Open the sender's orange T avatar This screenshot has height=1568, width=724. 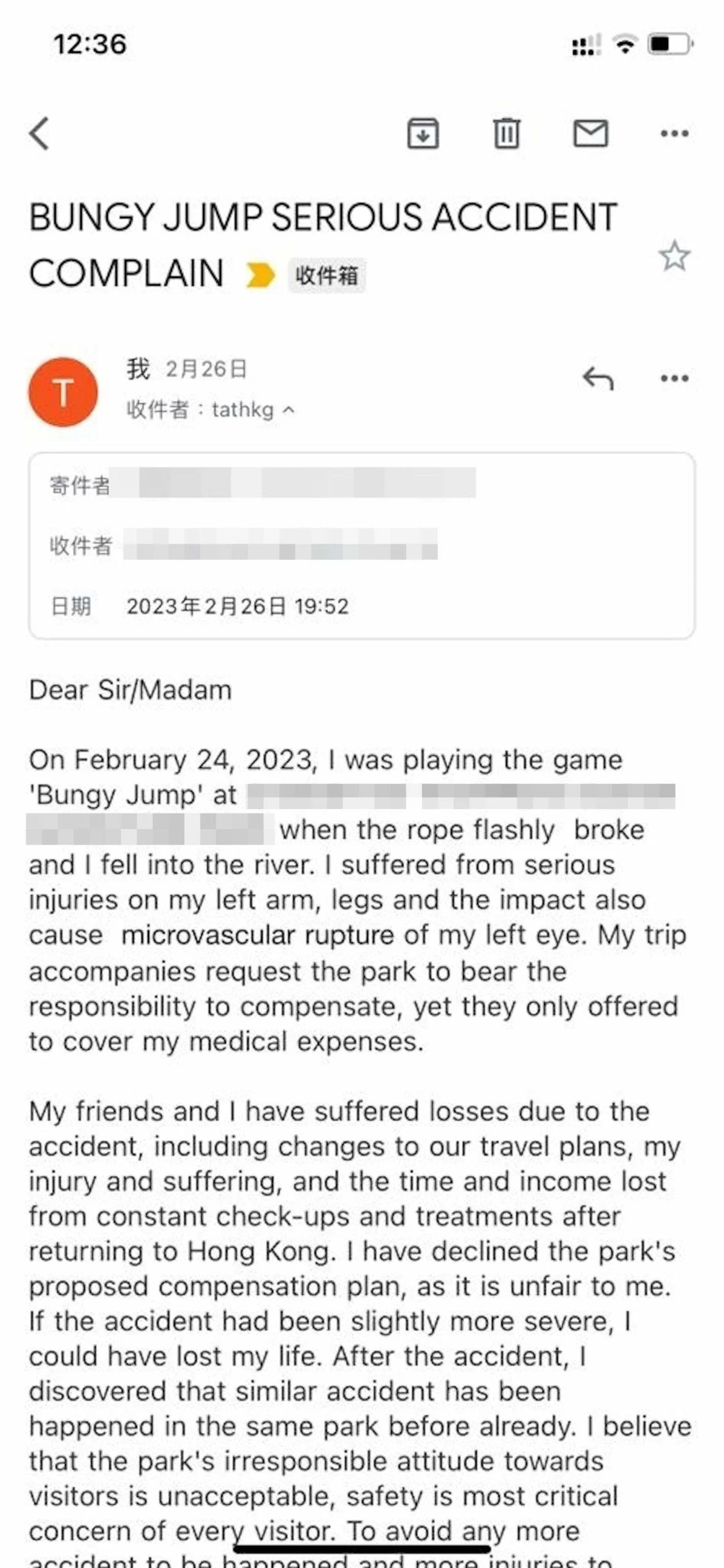point(63,392)
